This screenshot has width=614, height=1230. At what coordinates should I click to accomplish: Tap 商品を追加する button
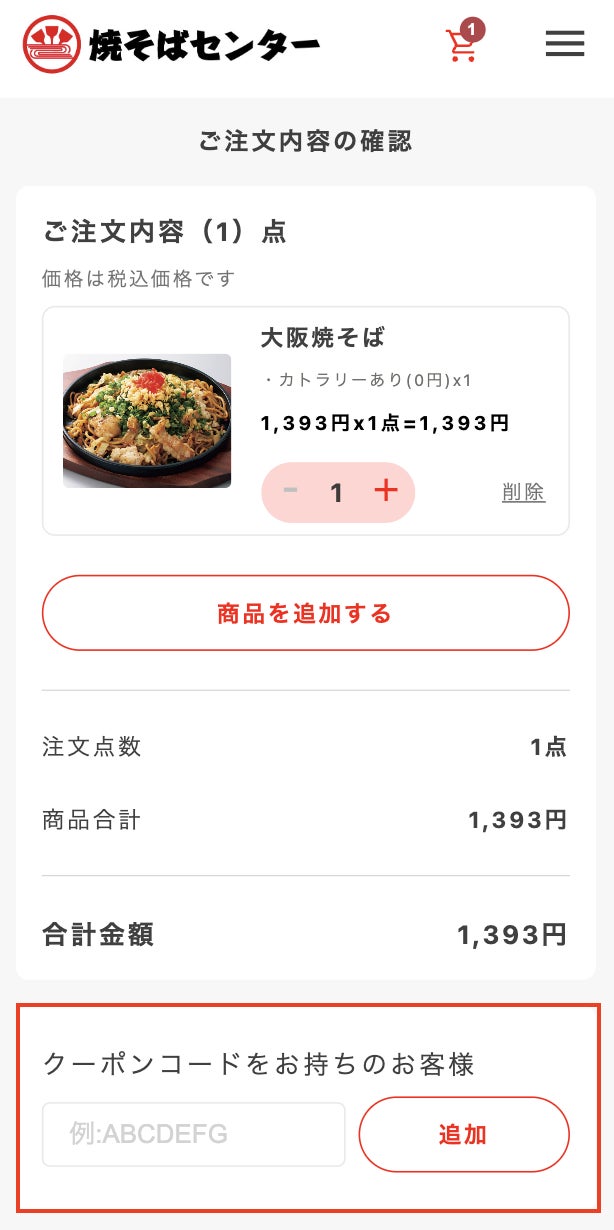coord(305,613)
